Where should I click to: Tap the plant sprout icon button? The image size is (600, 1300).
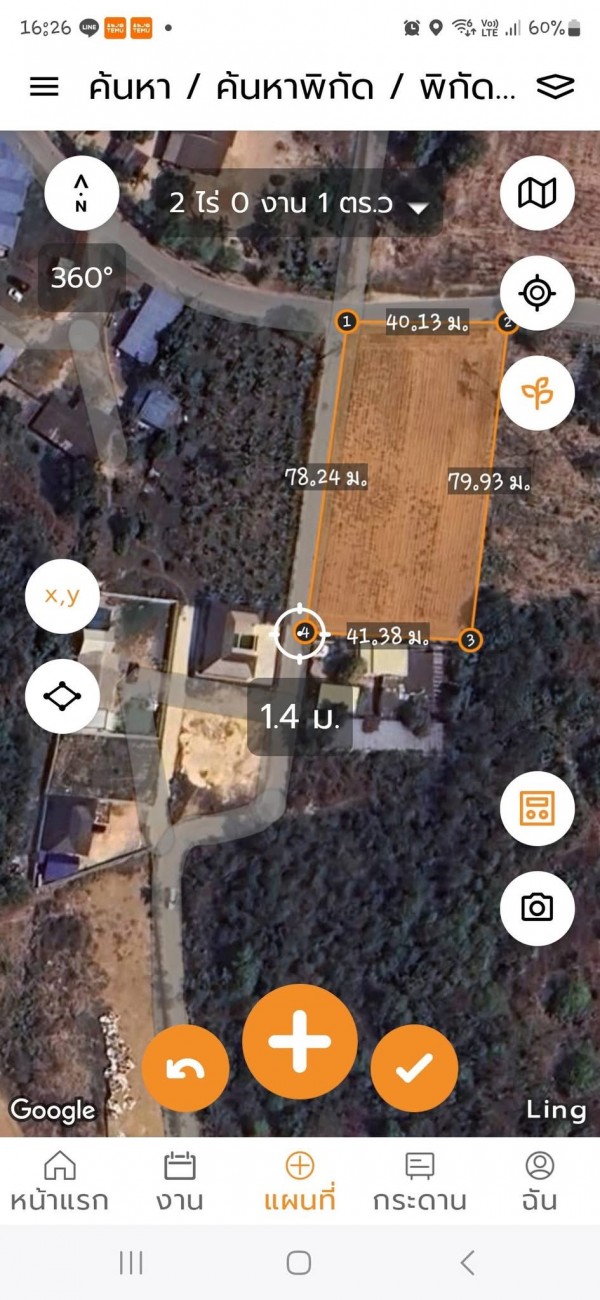click(537, 393)
